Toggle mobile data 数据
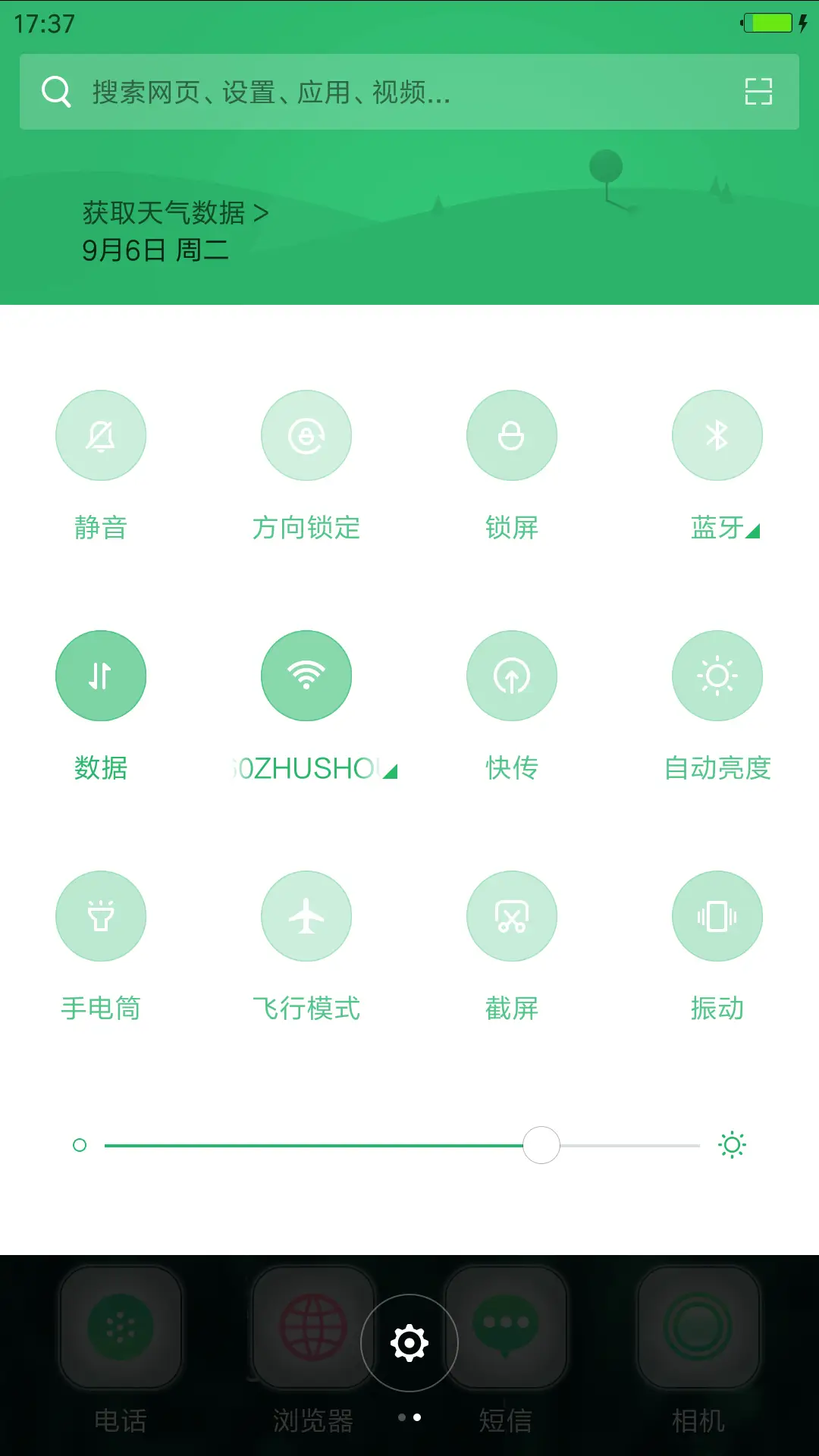This screenshot has height=1456, width=819. coord(101,675)
